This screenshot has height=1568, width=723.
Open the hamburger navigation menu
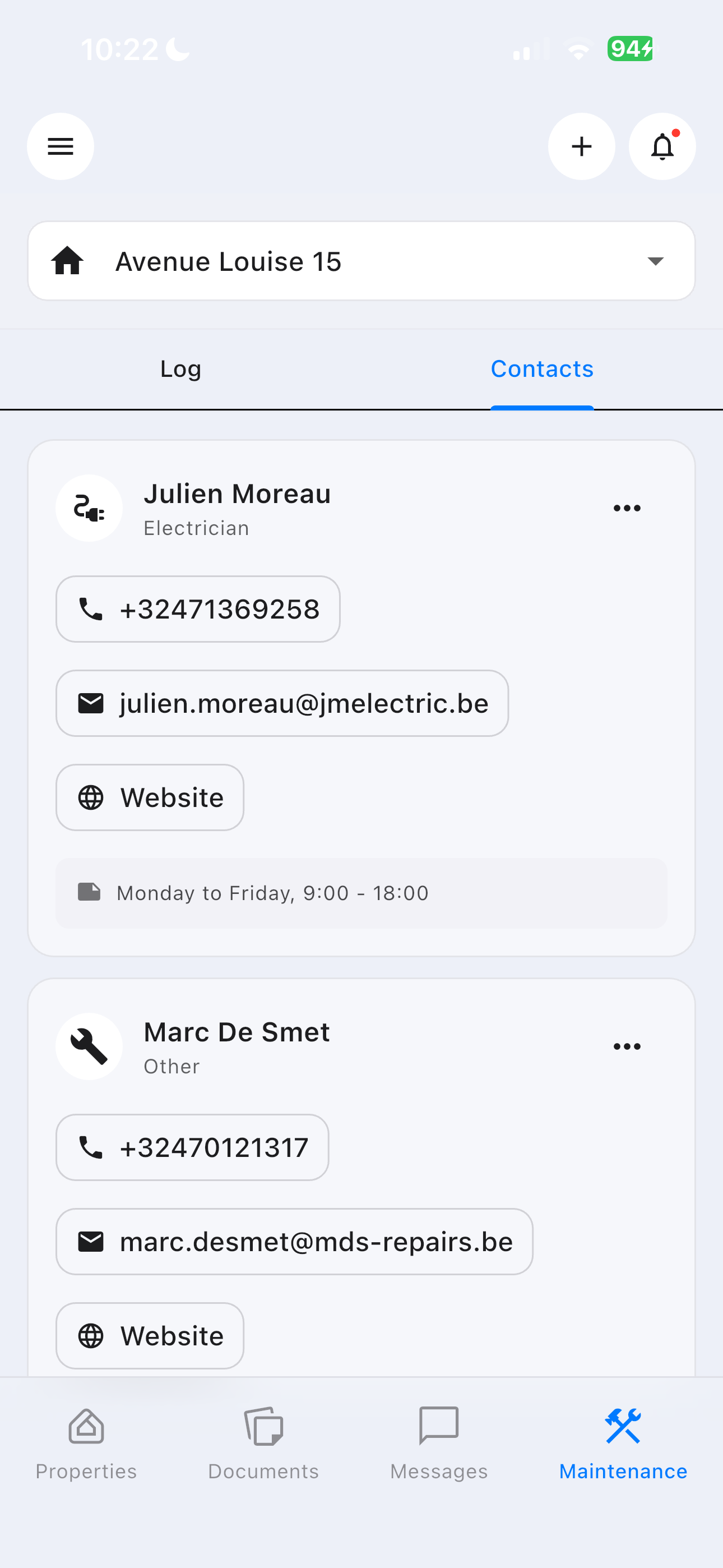coord(61,146)
